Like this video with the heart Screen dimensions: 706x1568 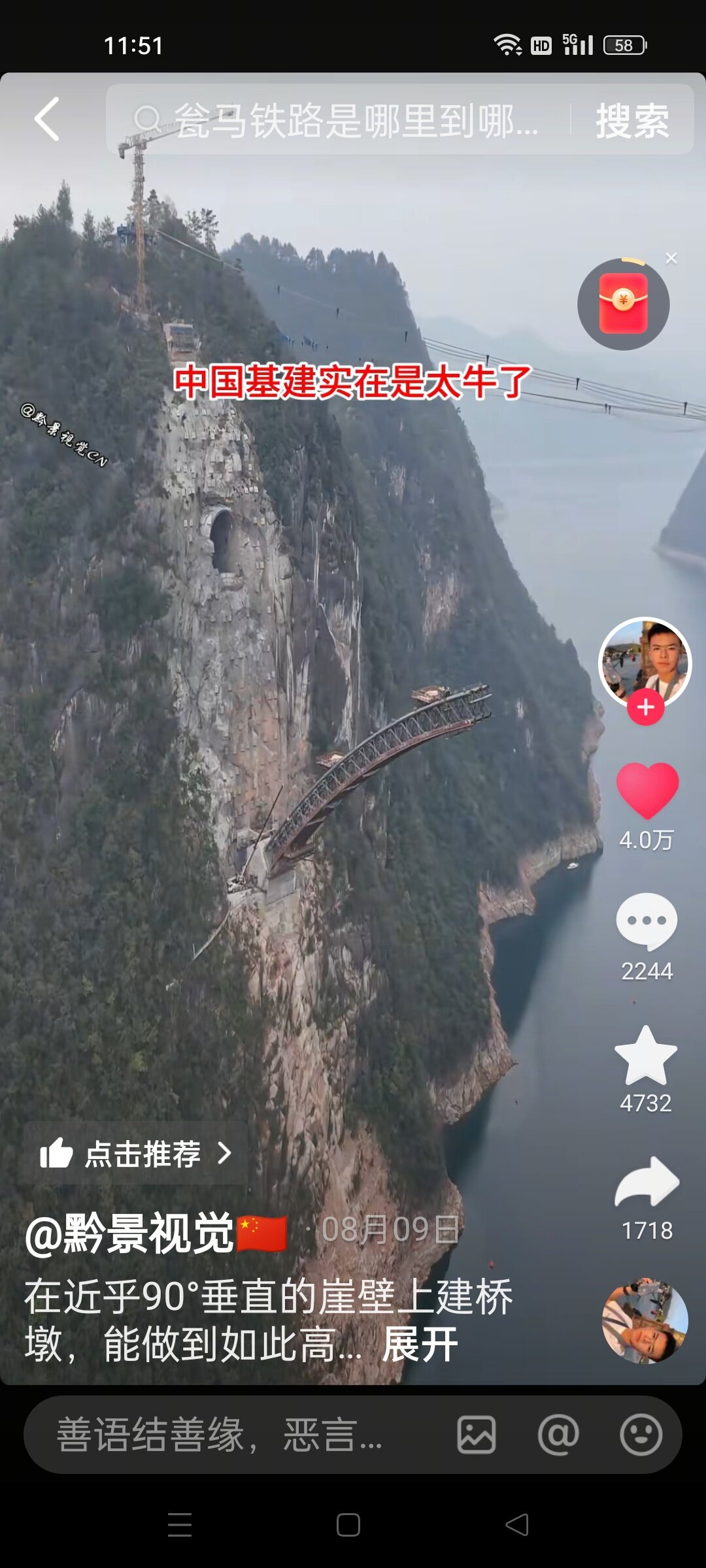click(x=647, y=789)
